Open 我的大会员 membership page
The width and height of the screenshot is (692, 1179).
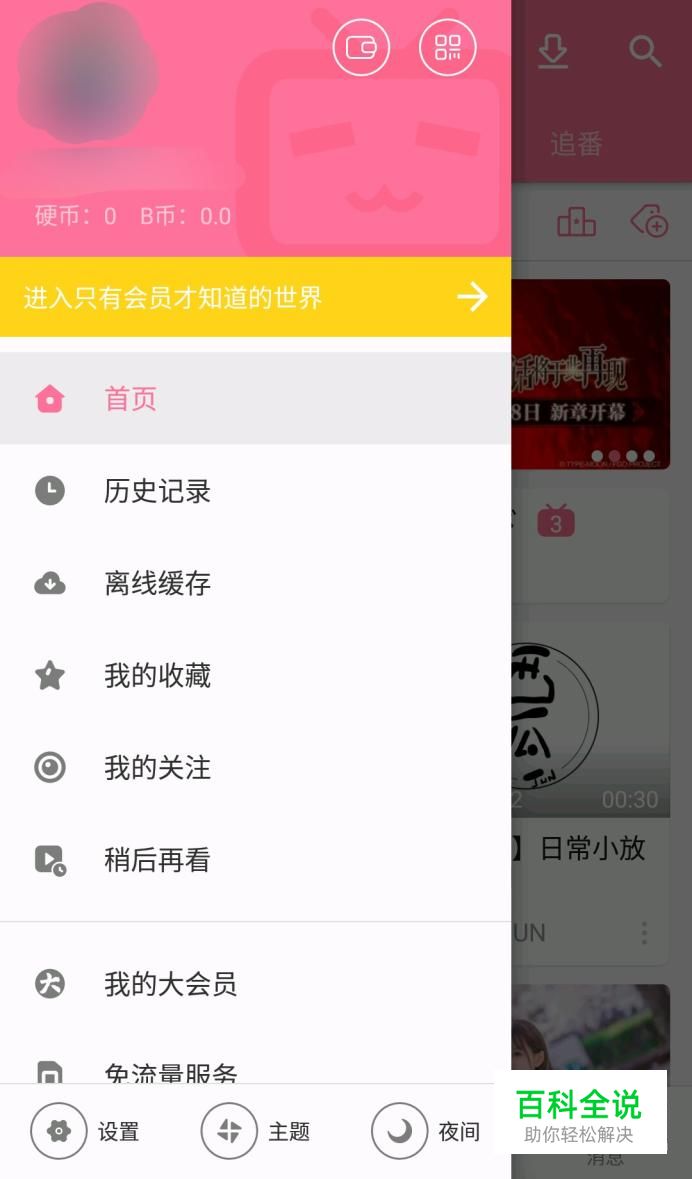click(255, 984)
